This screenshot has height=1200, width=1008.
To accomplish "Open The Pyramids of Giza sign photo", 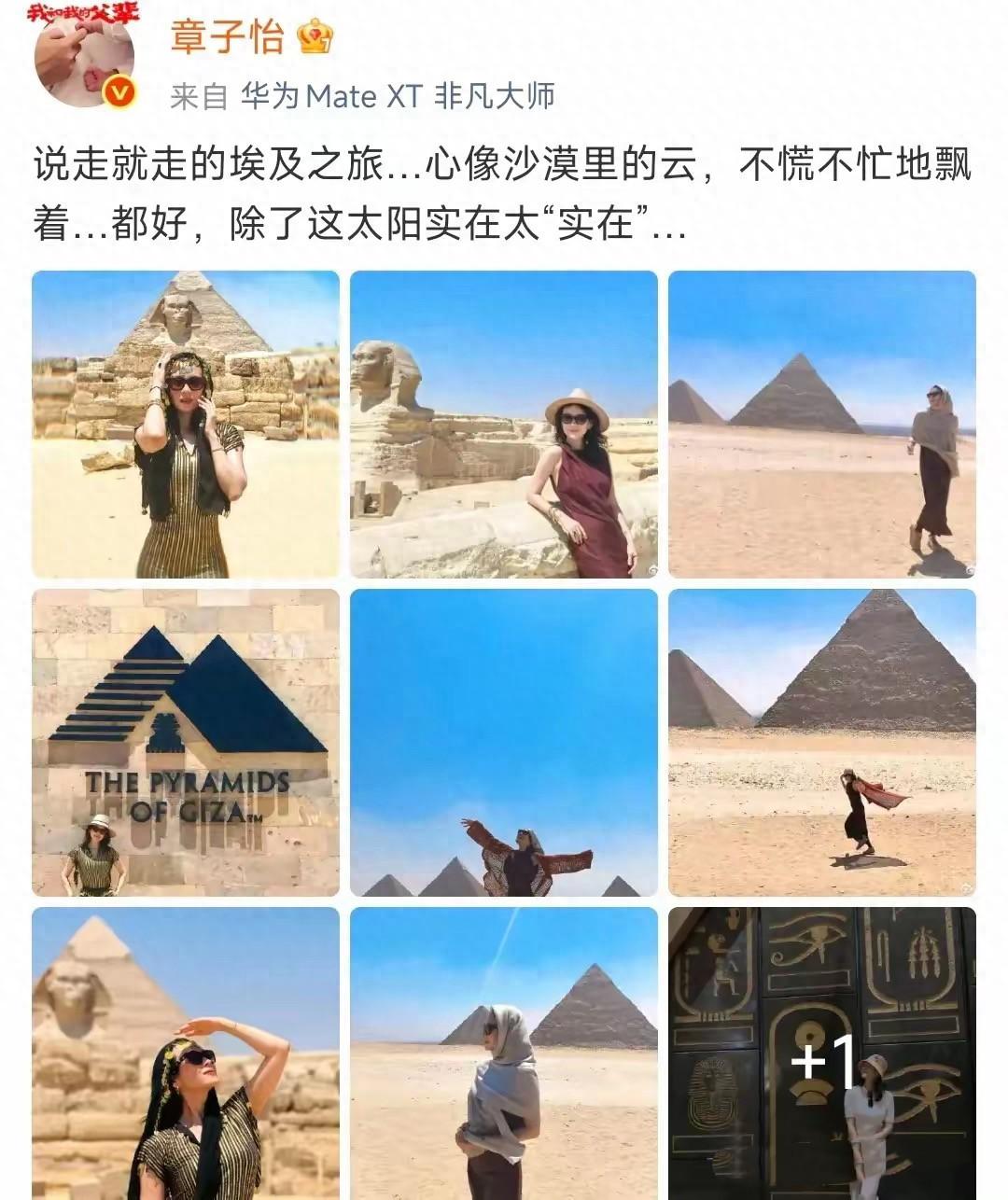I will point(186,743).
